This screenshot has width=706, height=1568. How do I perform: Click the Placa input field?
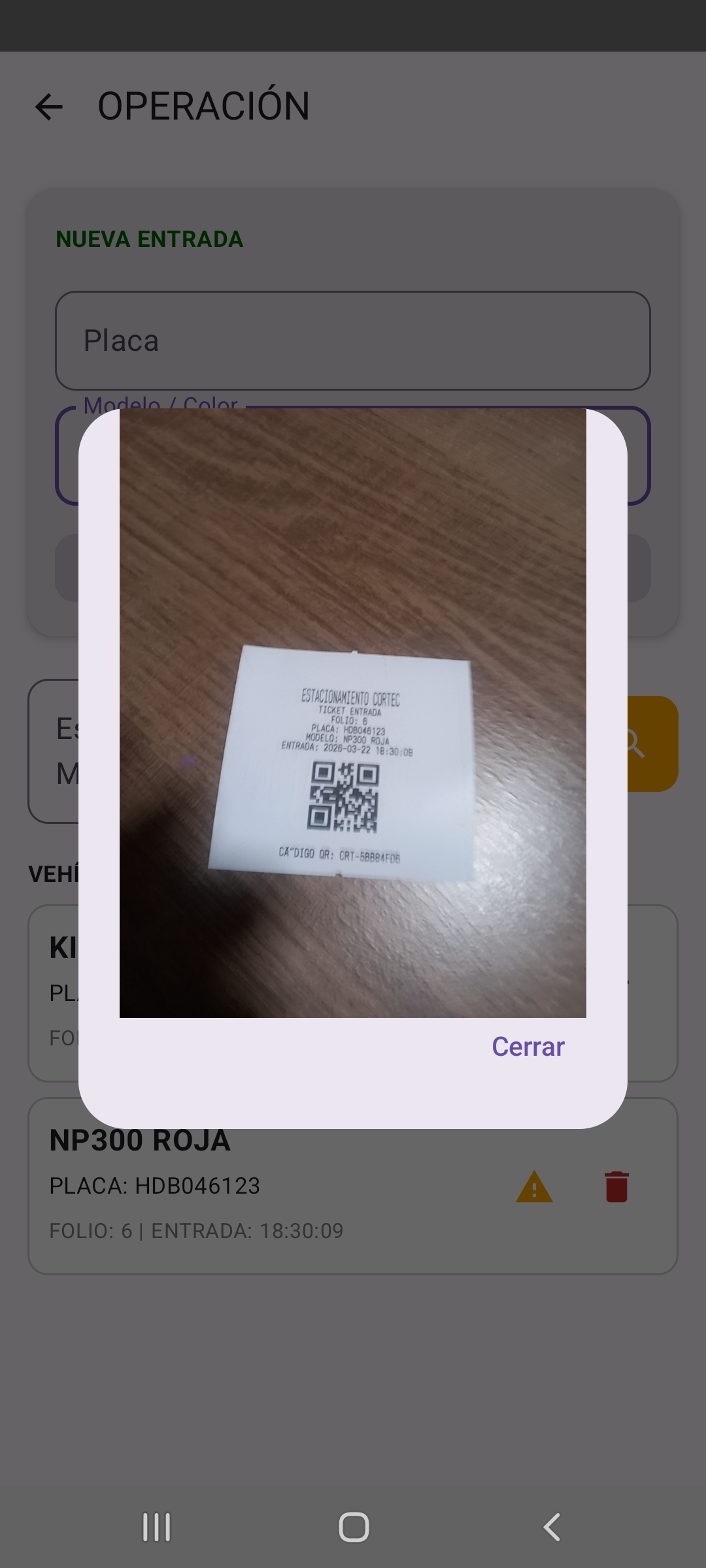[353, 340]
